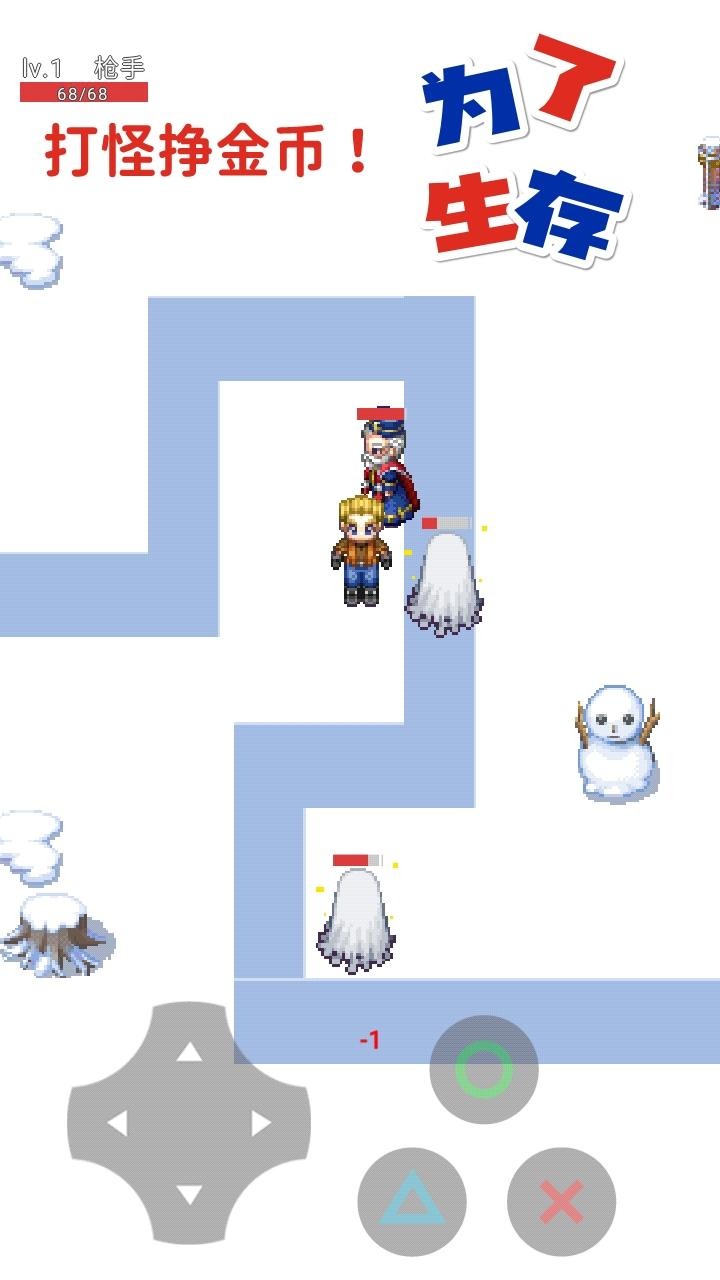Move right with the D-pad arrow

pyautogui.click(x=261, y=1123)
